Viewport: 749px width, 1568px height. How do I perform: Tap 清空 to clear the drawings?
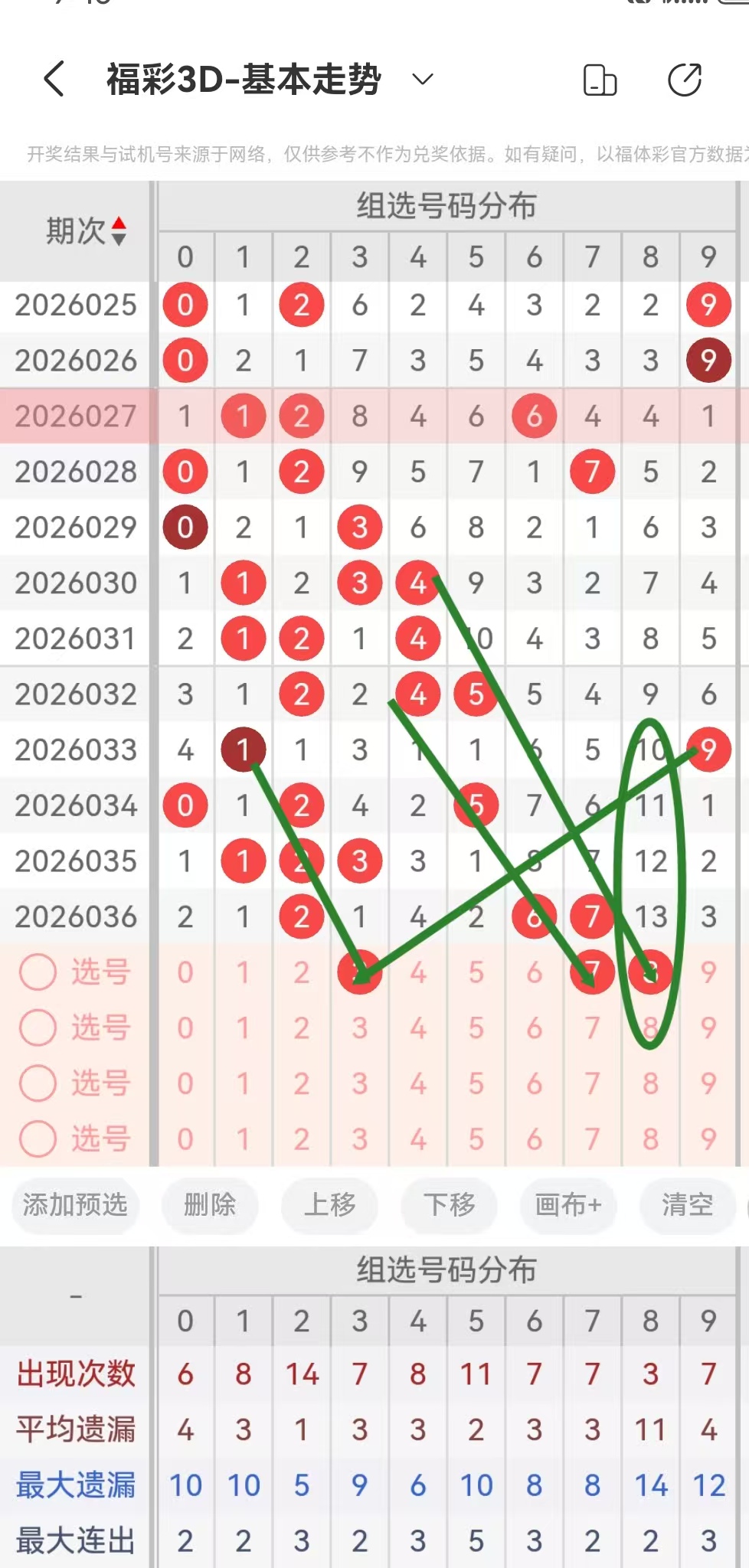click(687, 1205)
